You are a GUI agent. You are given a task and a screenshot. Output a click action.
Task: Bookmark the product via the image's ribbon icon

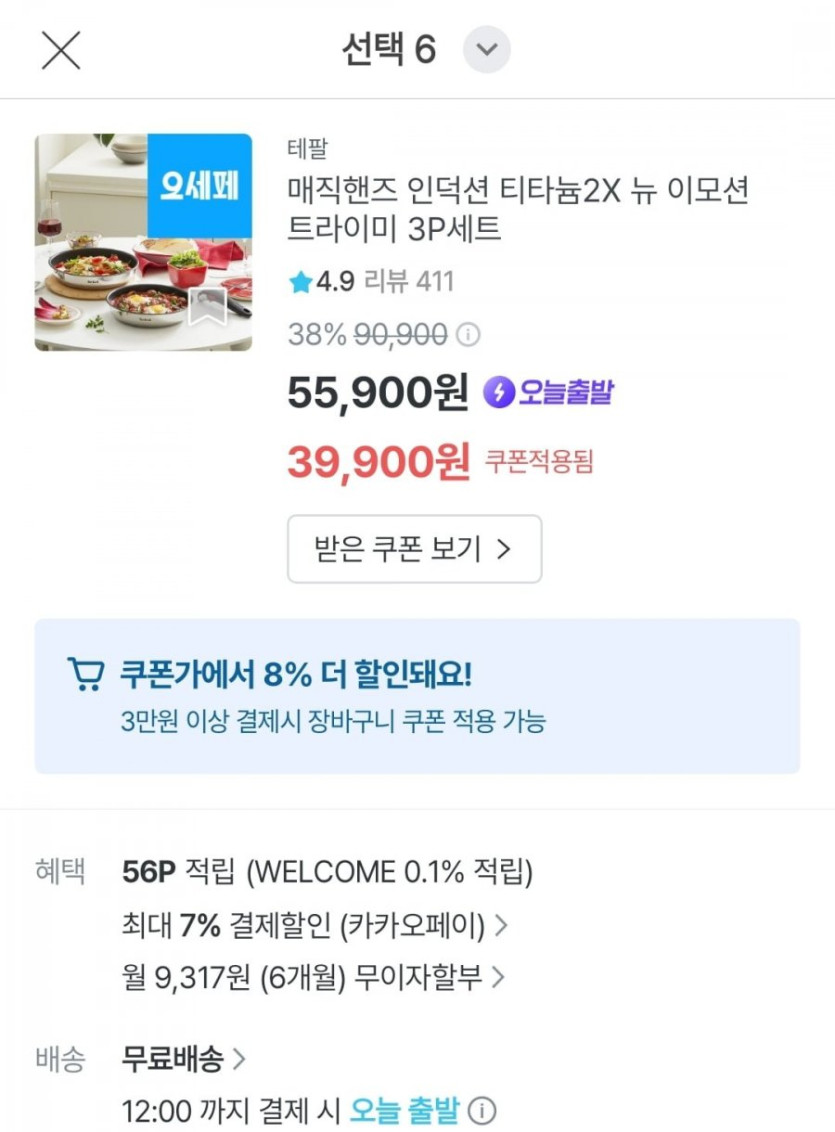pyautogui.click(x=207, y=306)
